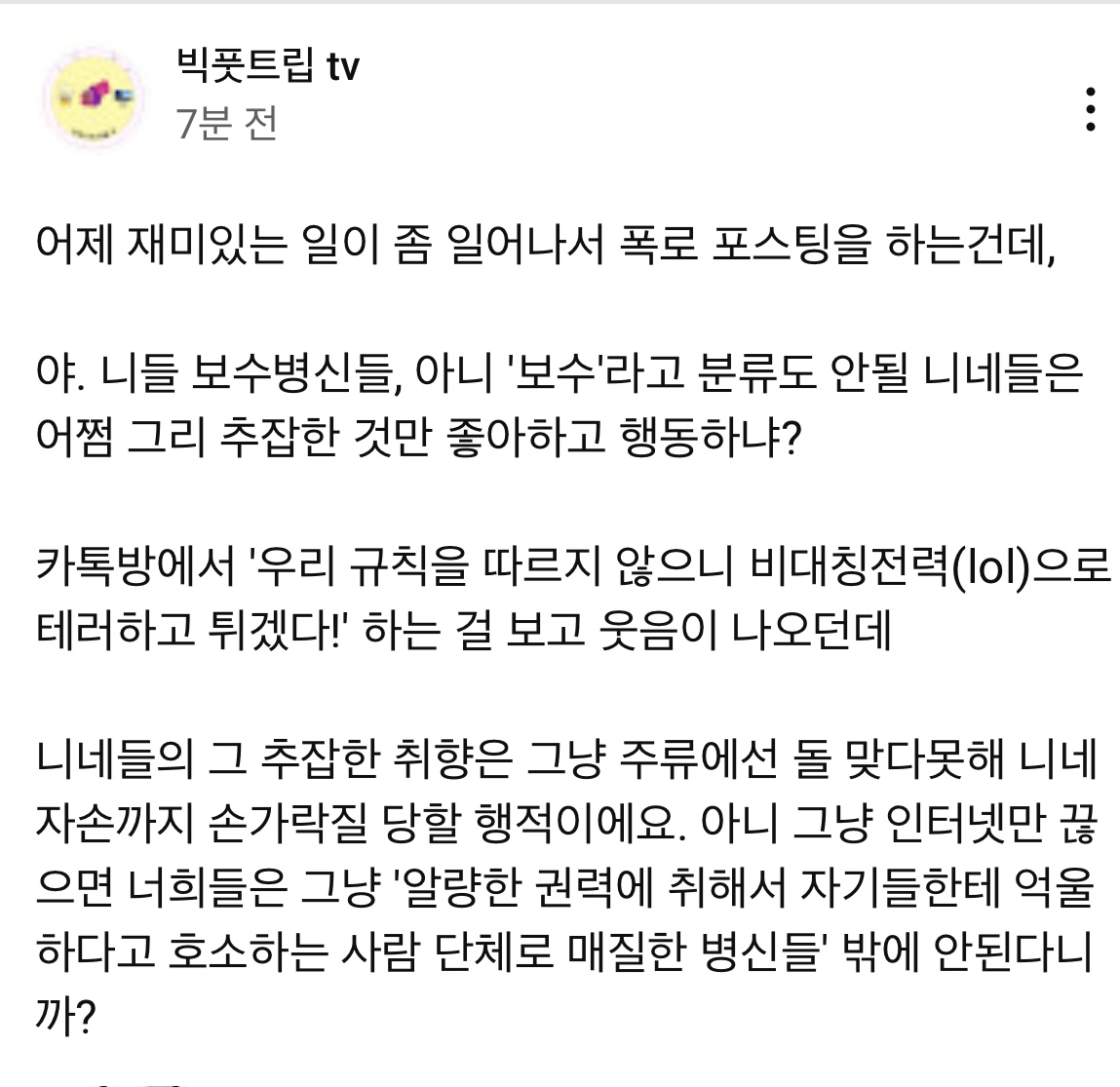The width and height of the screenshot is (1120, 1087).
Task: Open 빅풋트립 tv channel avatar
Action: click(x=95, y=99)
